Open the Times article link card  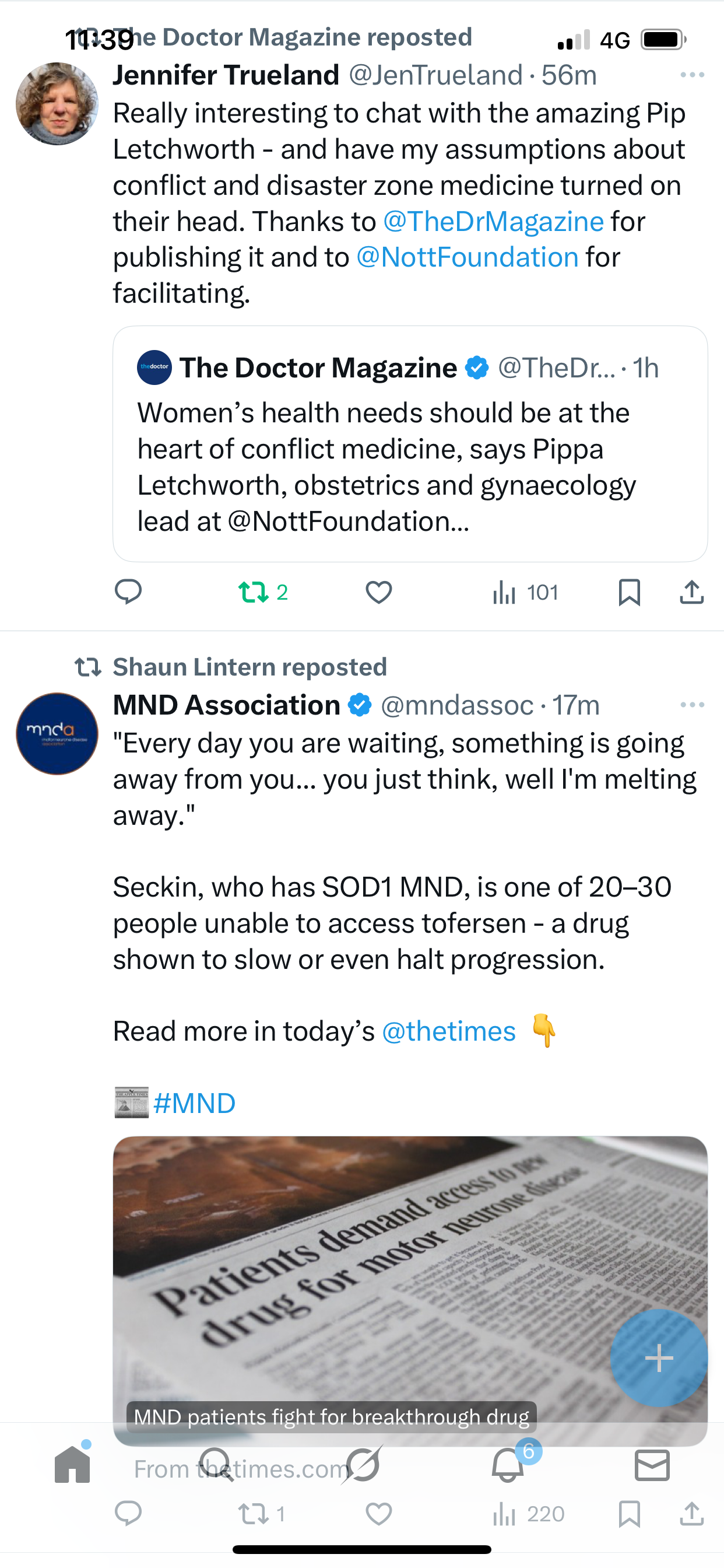click(x=365, y=1278)
